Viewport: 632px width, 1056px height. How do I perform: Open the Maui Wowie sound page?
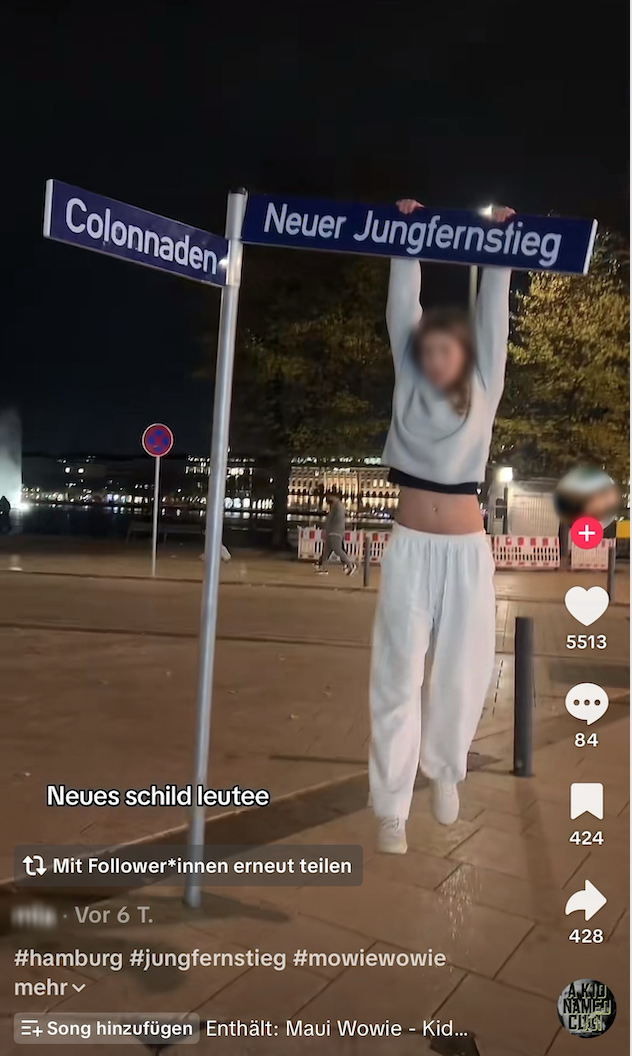coord(337,1028)
